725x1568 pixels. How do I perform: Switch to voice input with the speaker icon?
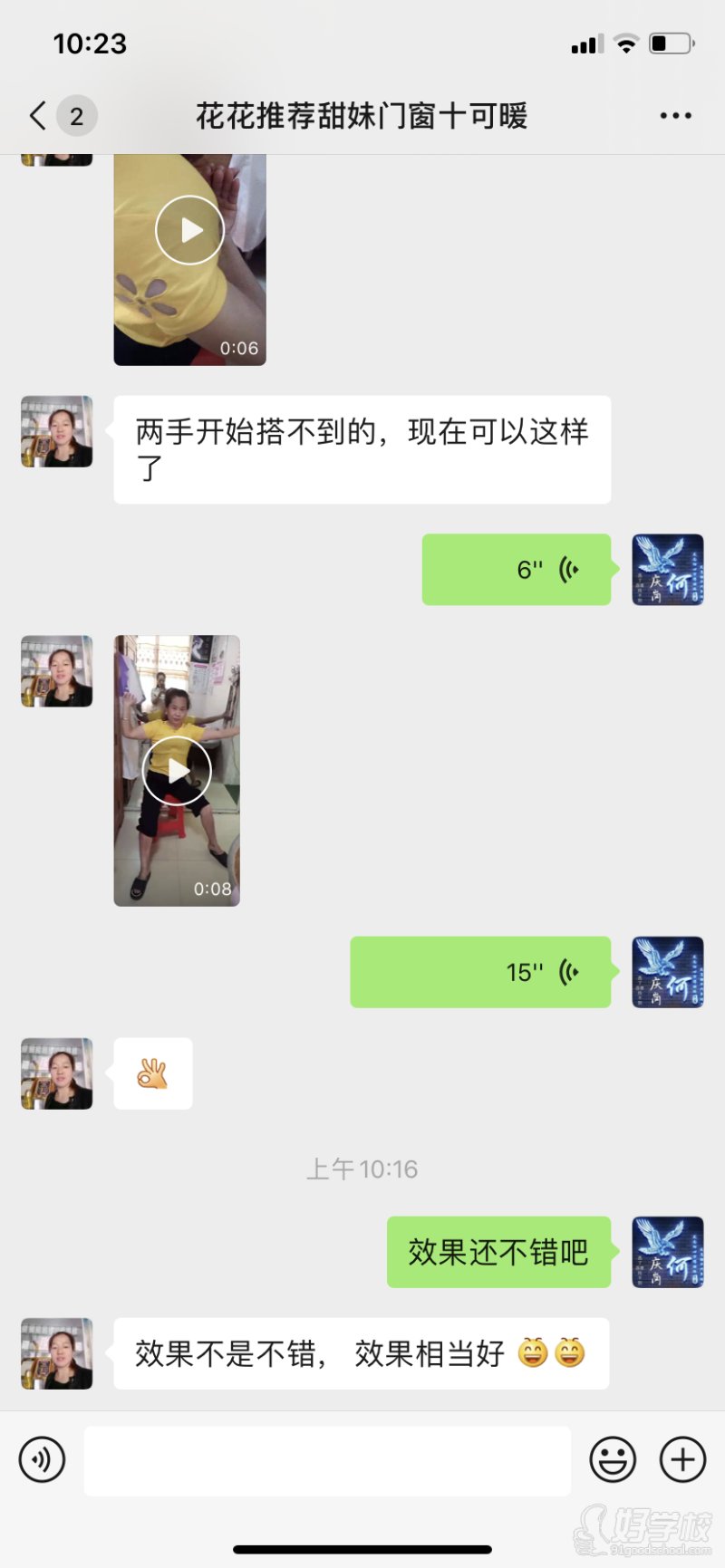point(42,1458)
